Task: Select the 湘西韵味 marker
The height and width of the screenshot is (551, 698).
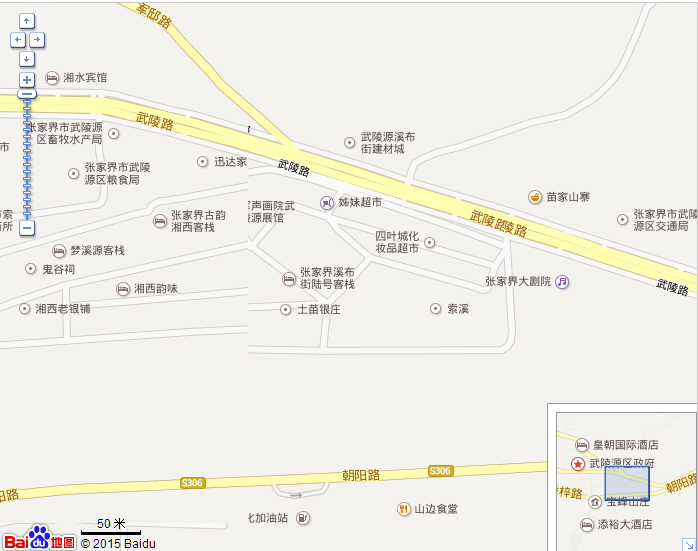Action: (124, 289)
